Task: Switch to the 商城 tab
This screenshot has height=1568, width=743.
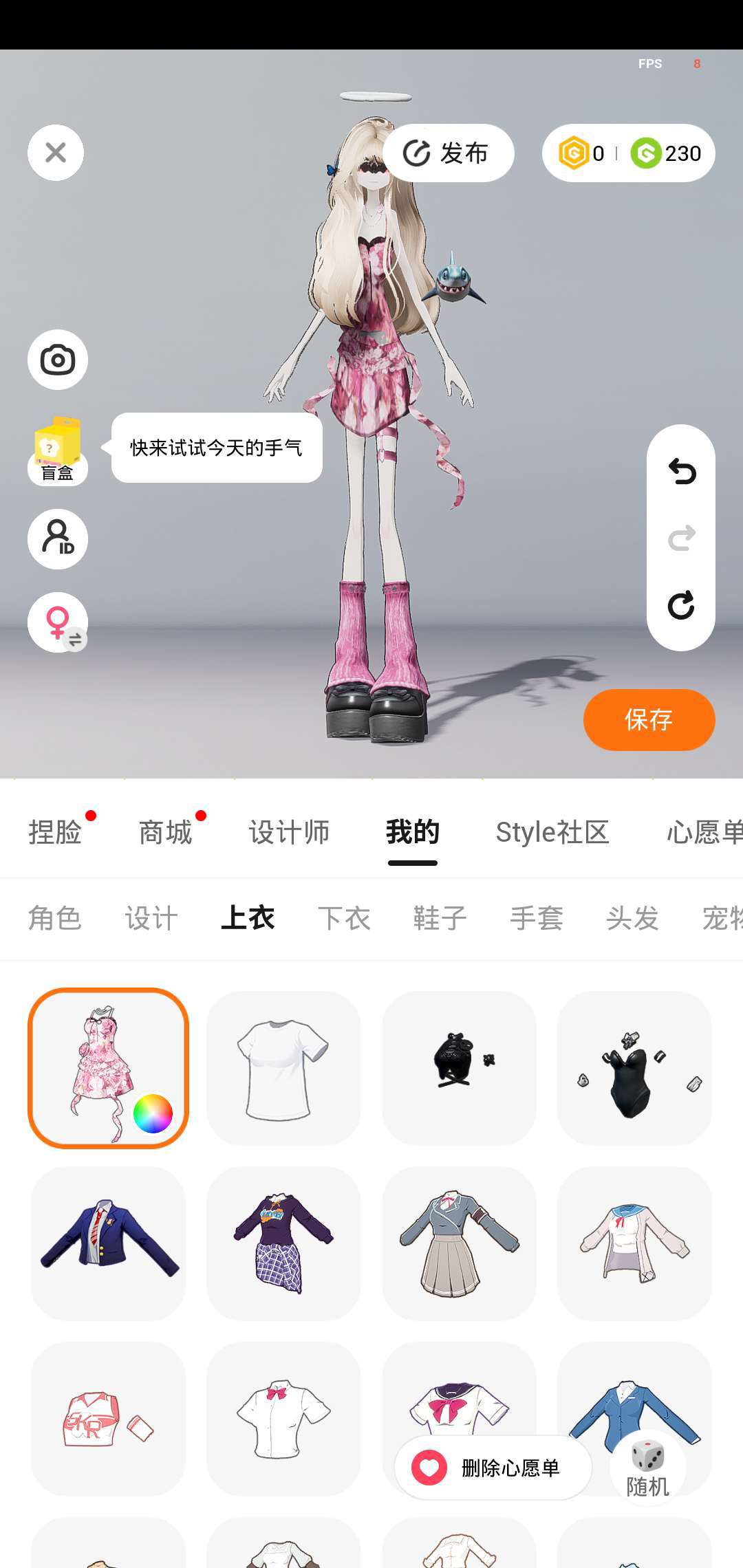Action: click(x=165, y=832)
